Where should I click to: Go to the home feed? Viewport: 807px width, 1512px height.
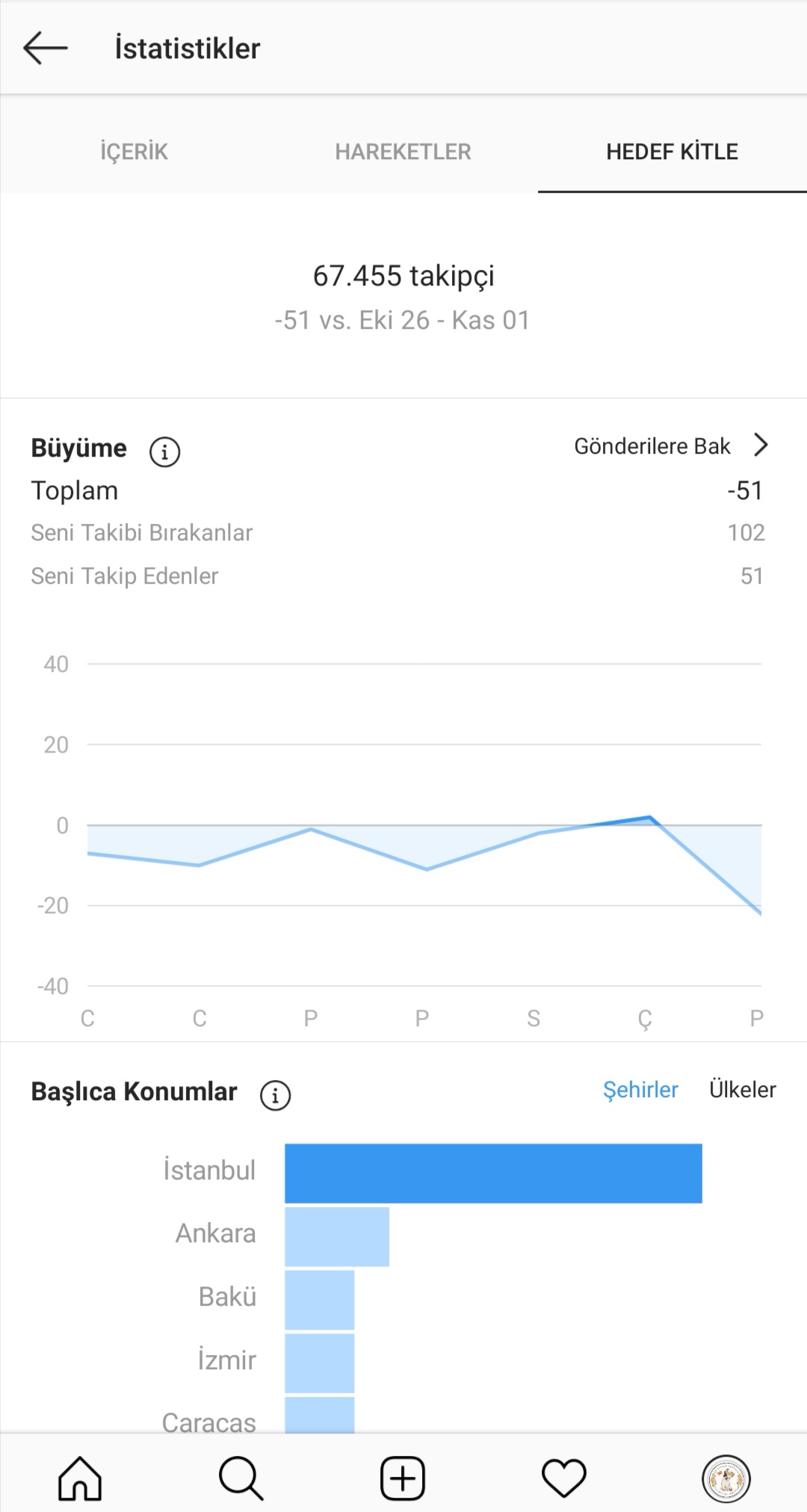[x=80, y=1478]
